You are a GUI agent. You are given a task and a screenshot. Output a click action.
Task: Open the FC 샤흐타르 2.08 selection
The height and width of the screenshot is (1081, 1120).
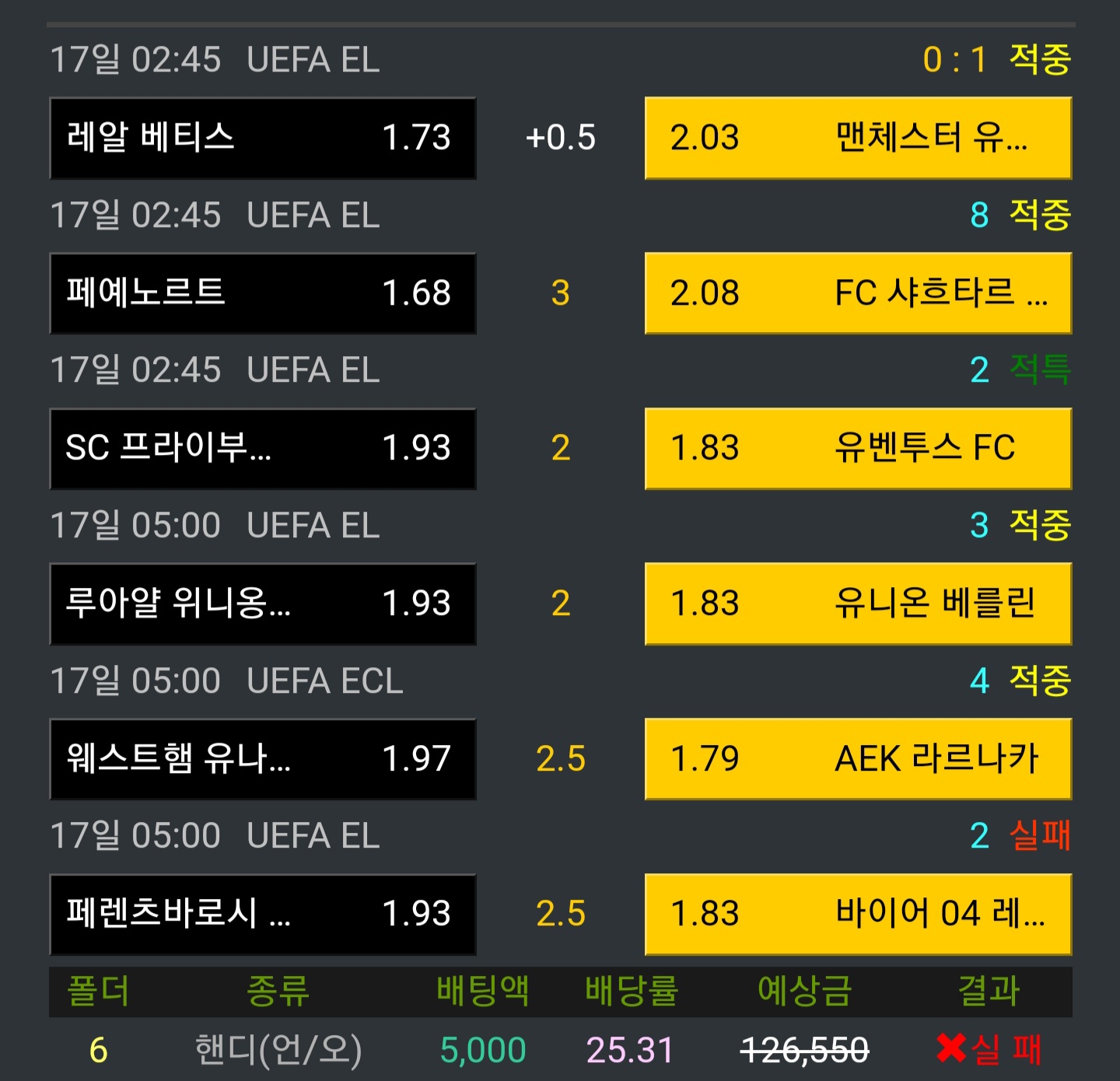click(859, 293)
